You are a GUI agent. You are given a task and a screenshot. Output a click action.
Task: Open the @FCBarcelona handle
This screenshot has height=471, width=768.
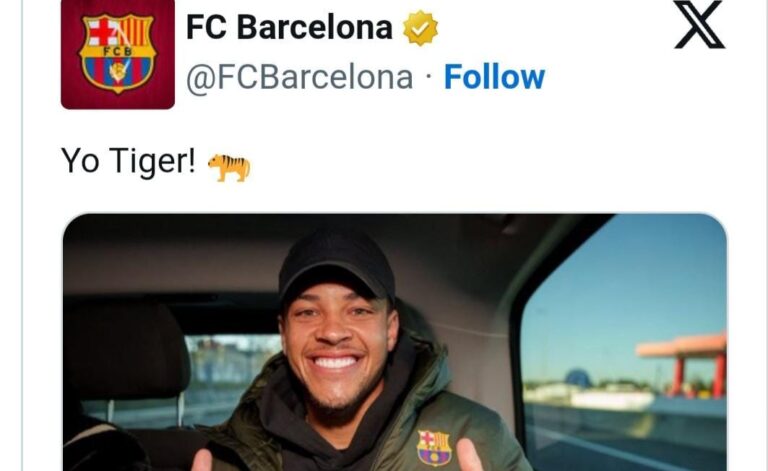pyautogui.click(x=299, y=77)
